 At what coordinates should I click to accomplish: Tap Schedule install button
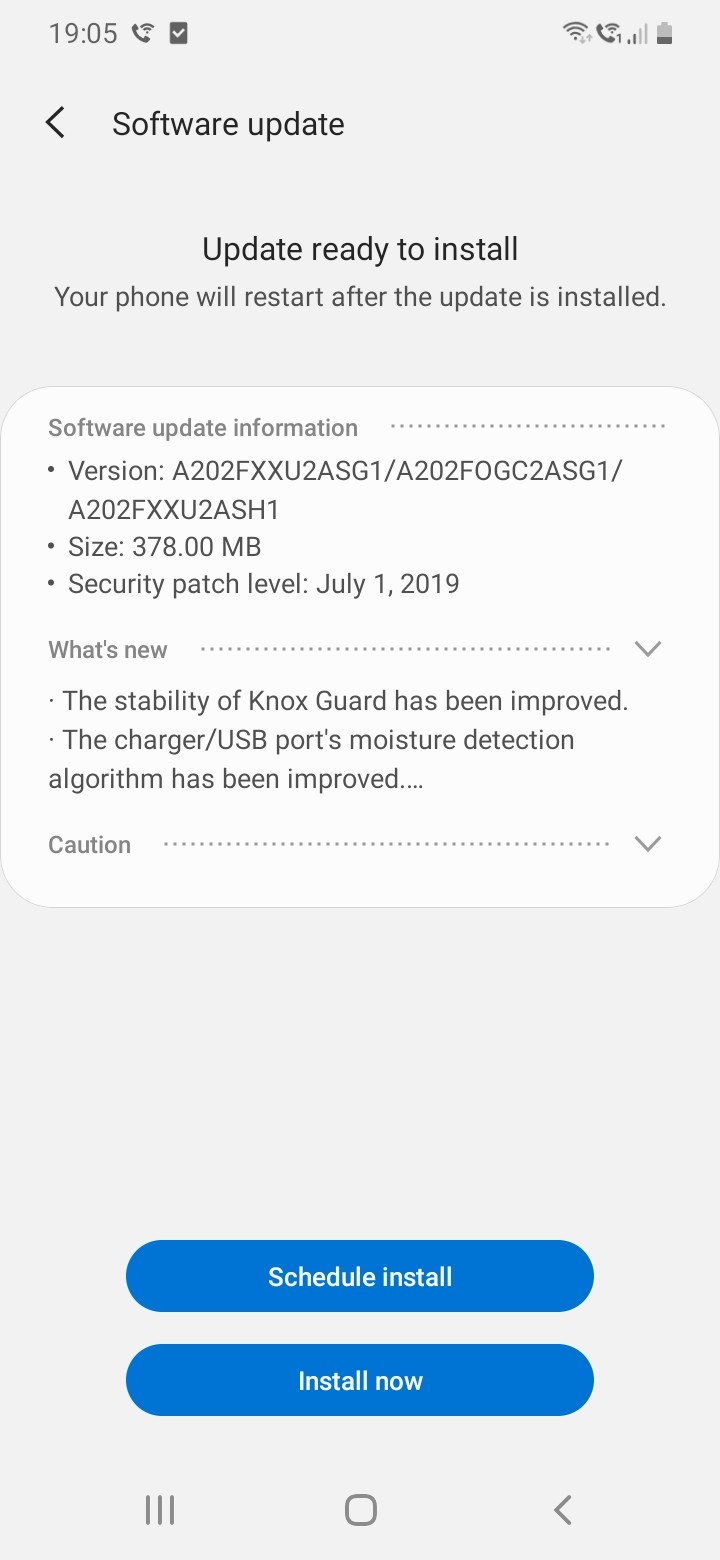coord(360,1276)
